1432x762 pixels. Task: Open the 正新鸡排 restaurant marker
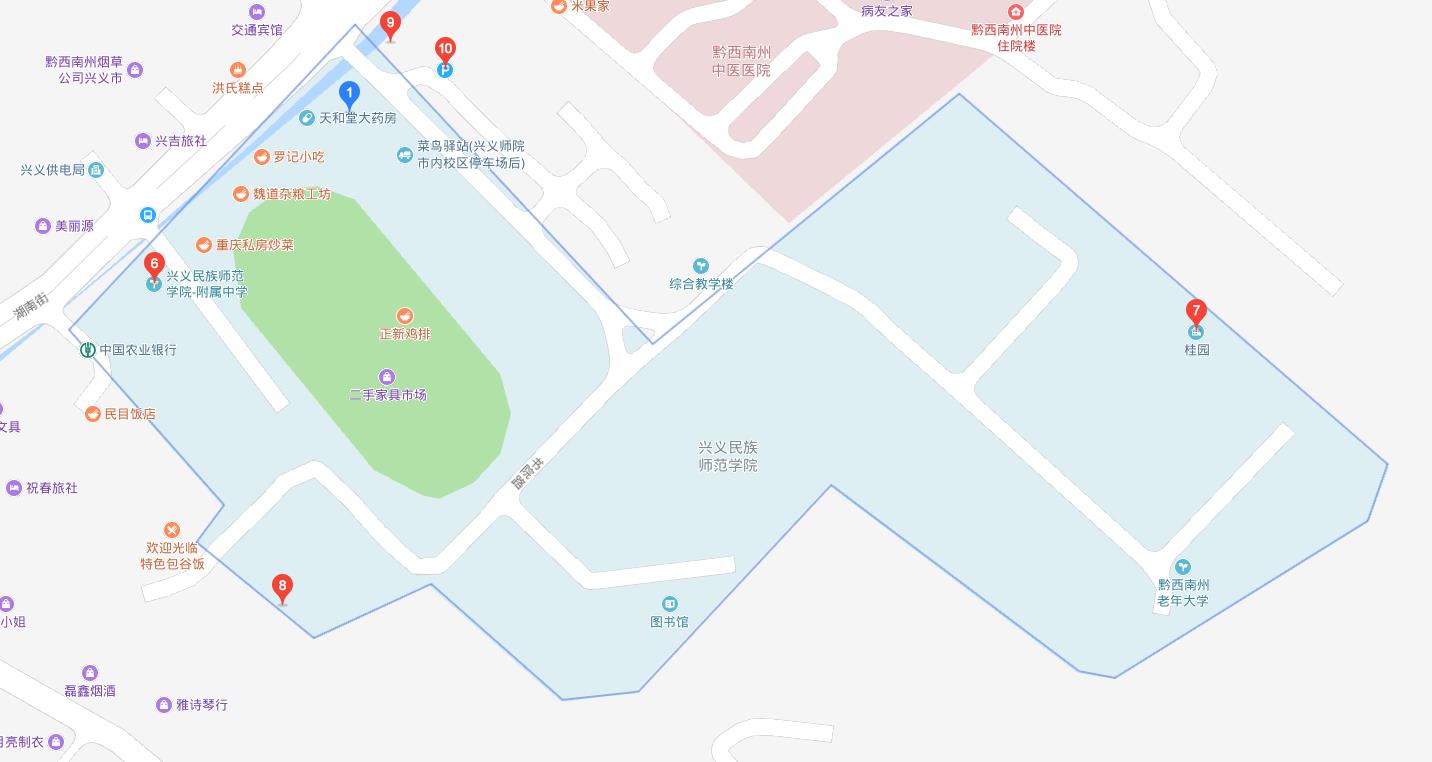point(405,316)
